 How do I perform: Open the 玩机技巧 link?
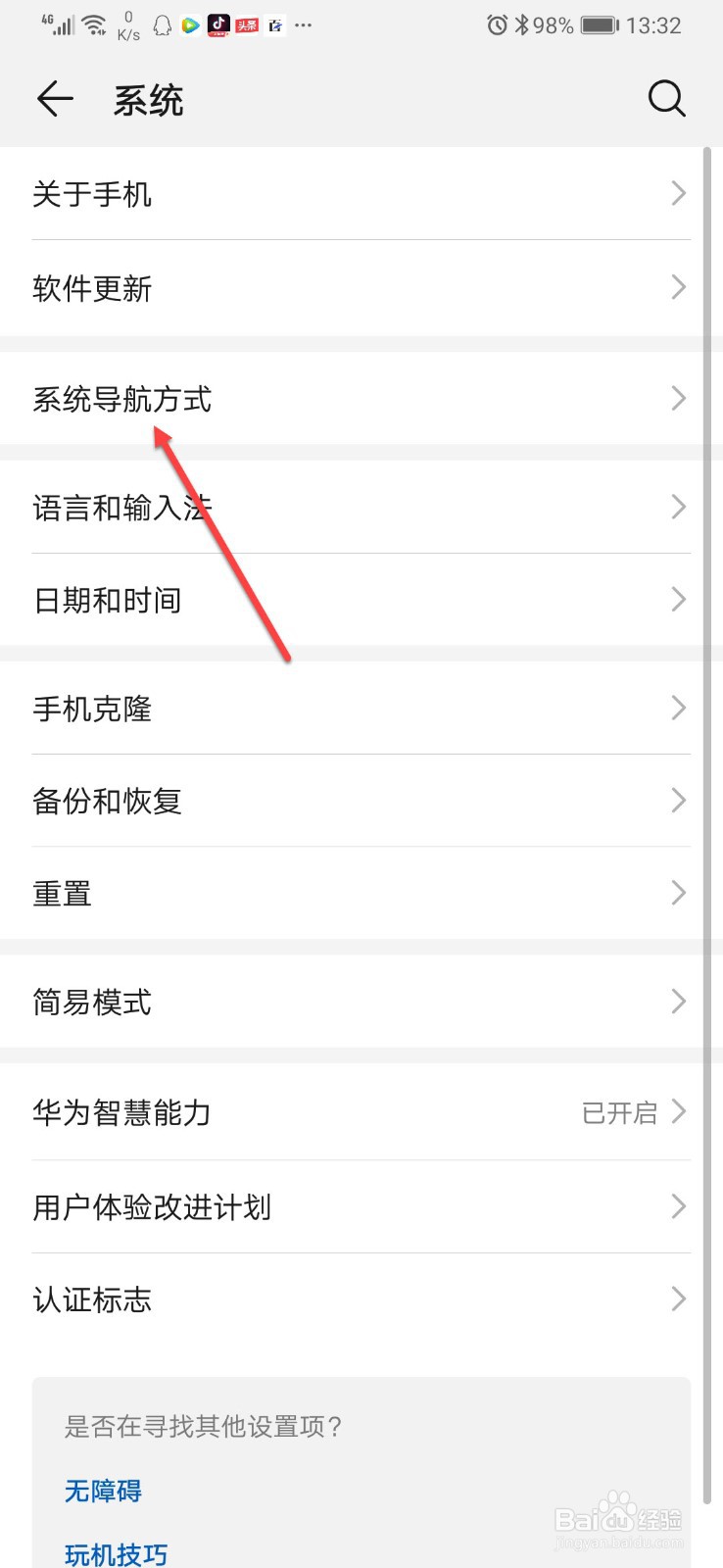pyautogui.click(x=116, y=1552)
